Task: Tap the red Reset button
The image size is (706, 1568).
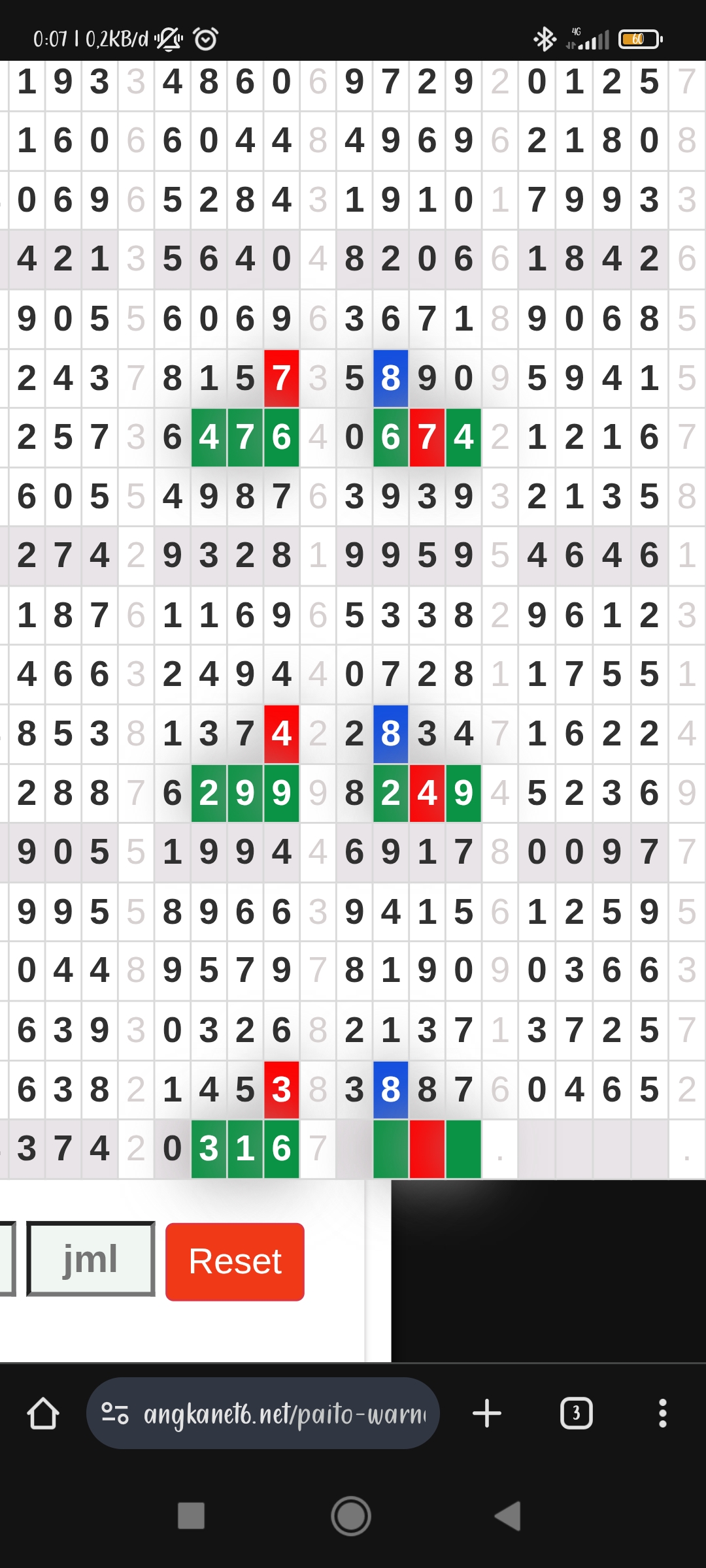Action: pyautogui.click(x=235, y=1261)
